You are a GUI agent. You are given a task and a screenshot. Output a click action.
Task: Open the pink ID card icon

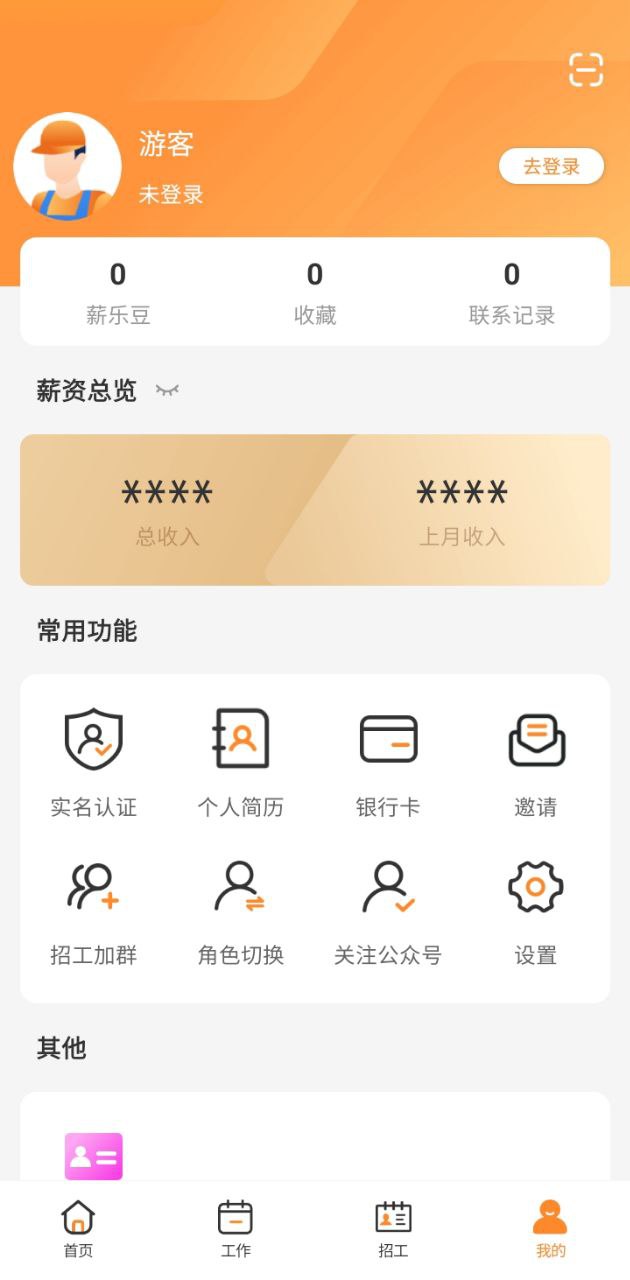click(94, 1156)
